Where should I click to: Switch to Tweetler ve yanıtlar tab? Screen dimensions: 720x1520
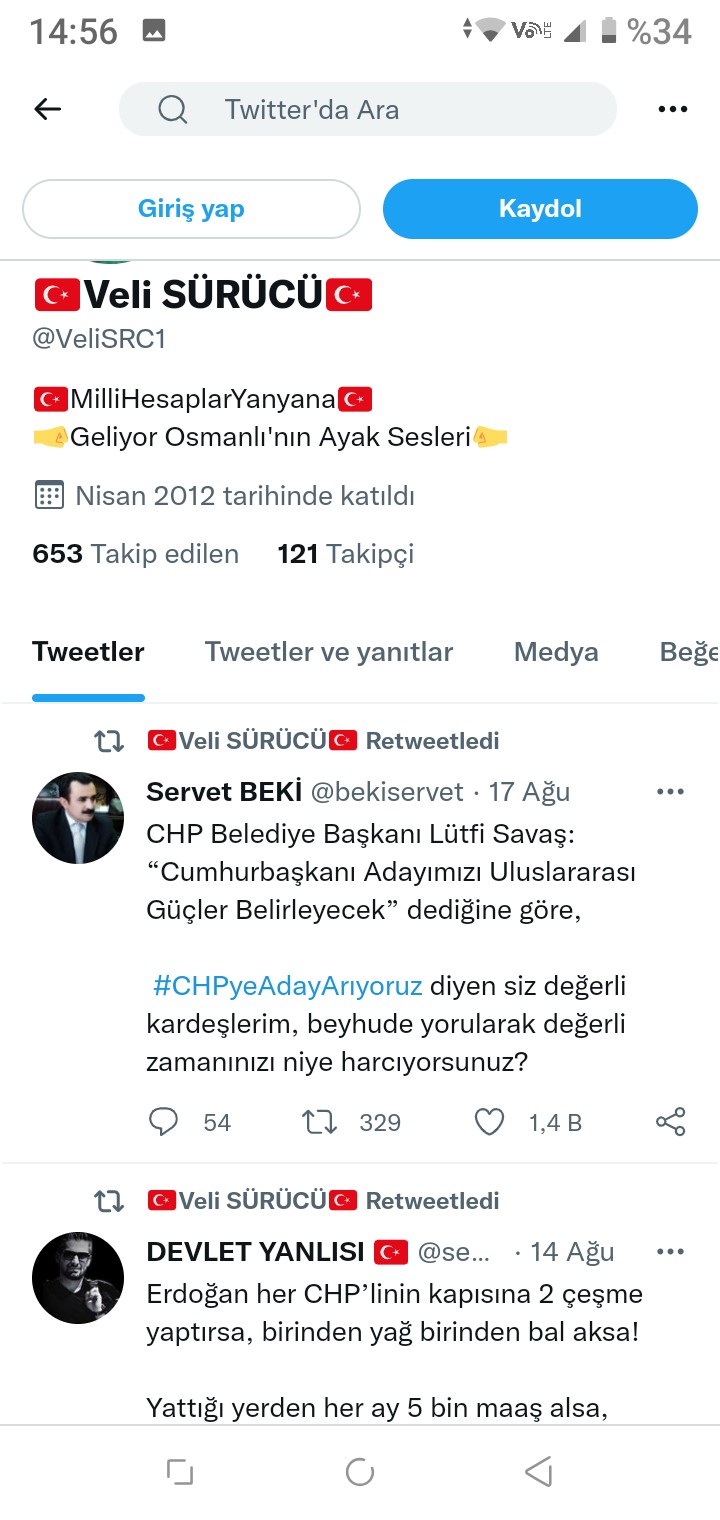click(x=329, y=652)
